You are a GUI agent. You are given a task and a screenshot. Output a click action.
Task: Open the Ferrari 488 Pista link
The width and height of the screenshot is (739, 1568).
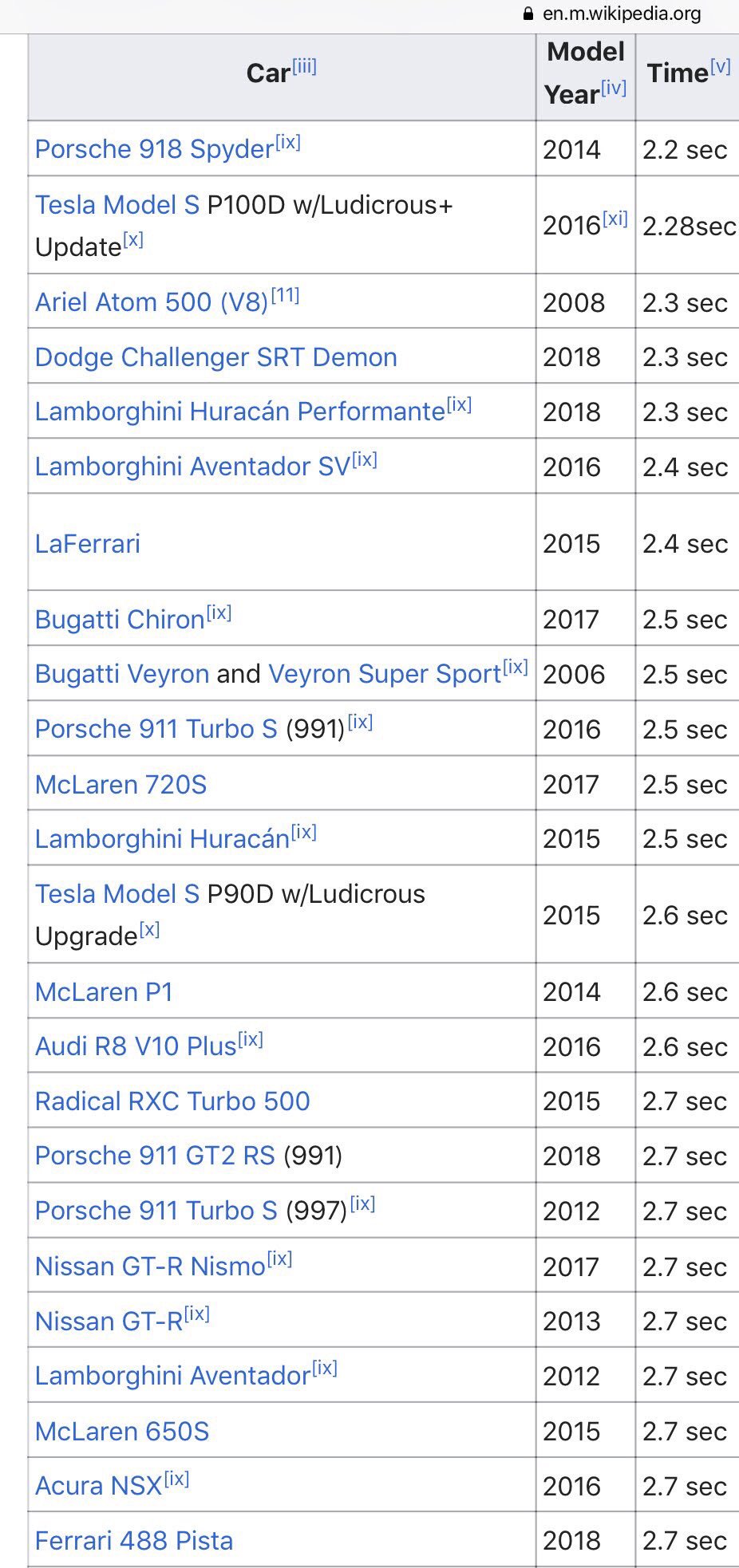[x=134, y=1541]
